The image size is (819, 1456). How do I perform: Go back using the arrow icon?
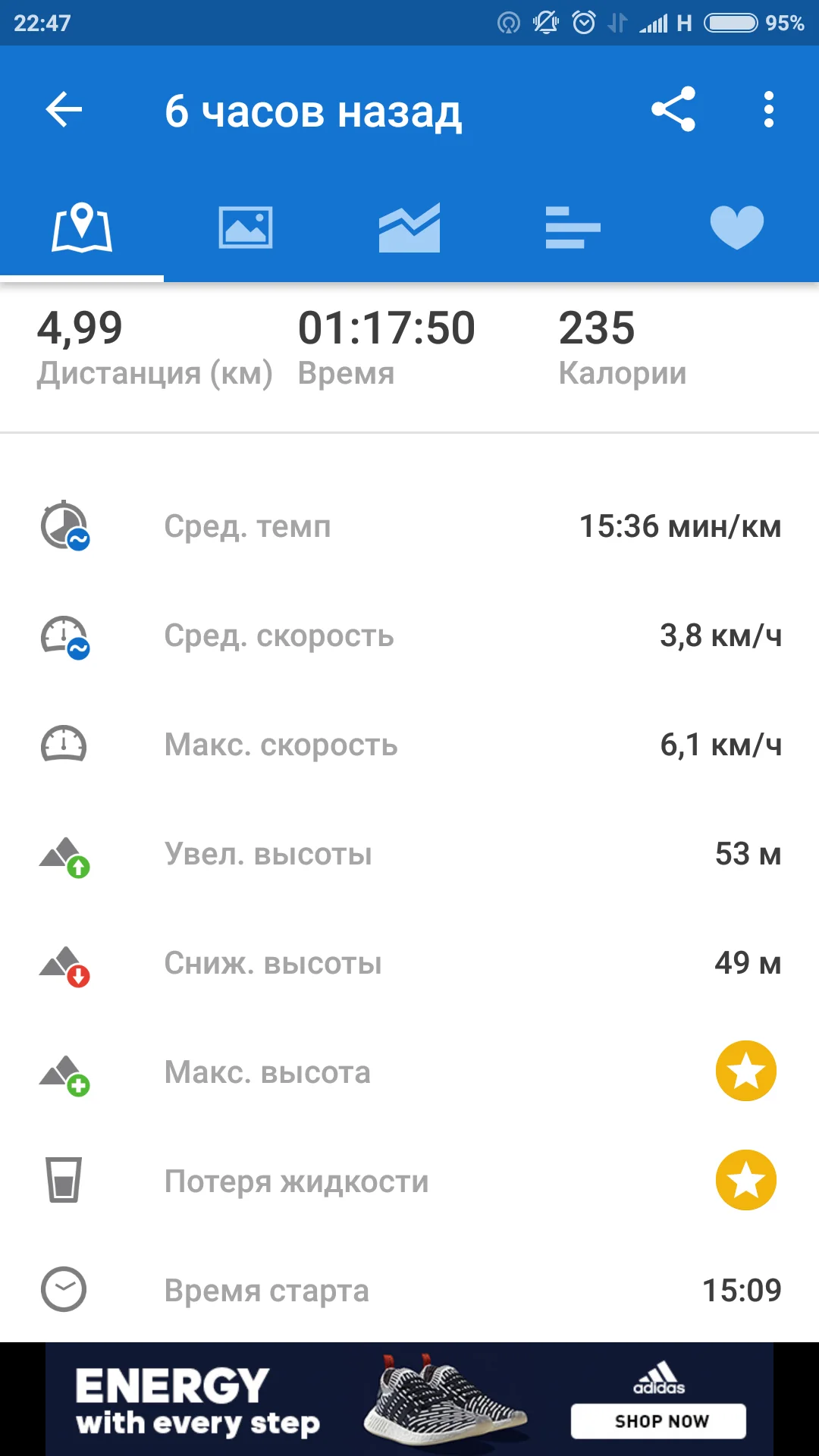tap(64, 110)
